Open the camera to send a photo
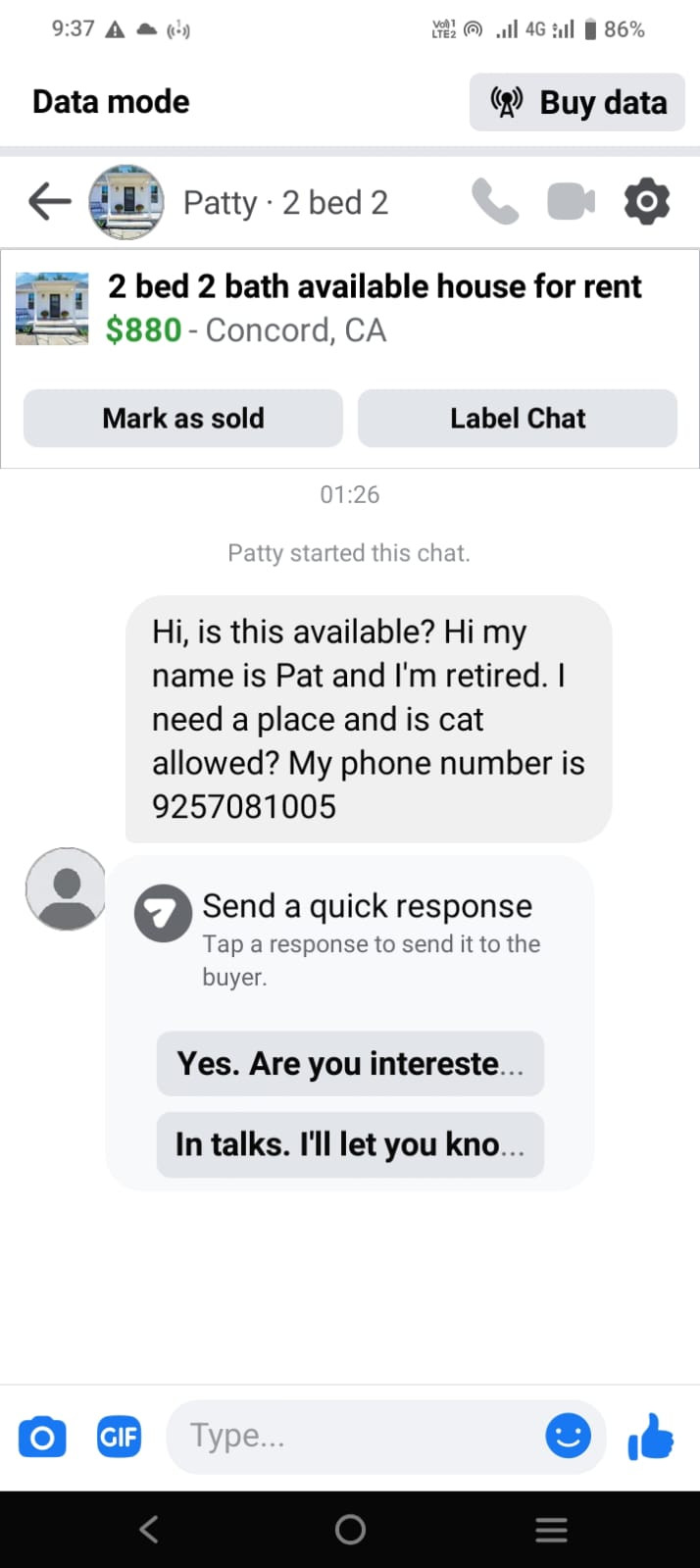Image resolution: width=700 pixels, height=1568 pixels. [x=42, y=1438]
